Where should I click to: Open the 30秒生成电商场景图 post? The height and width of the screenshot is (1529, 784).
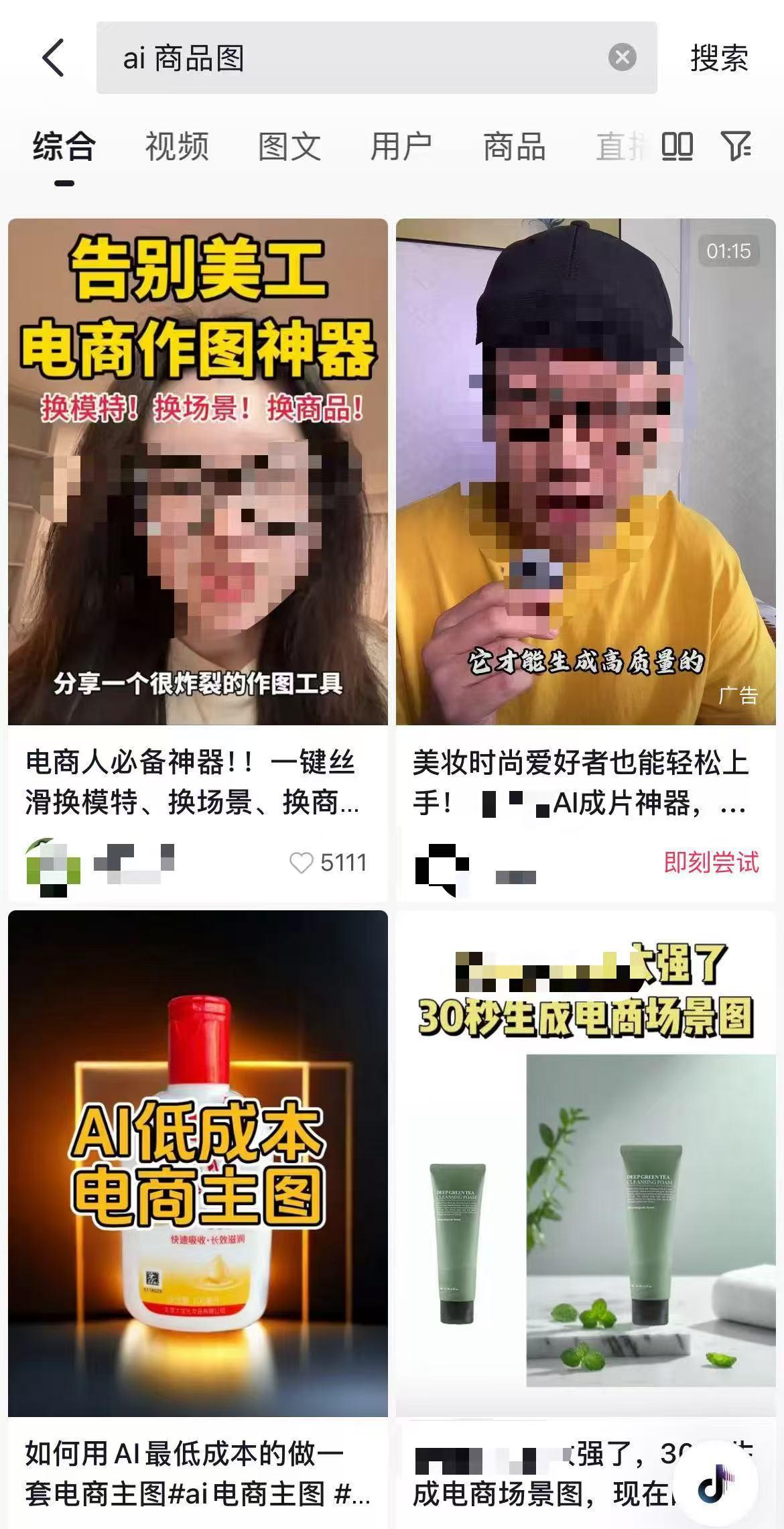585,1163
